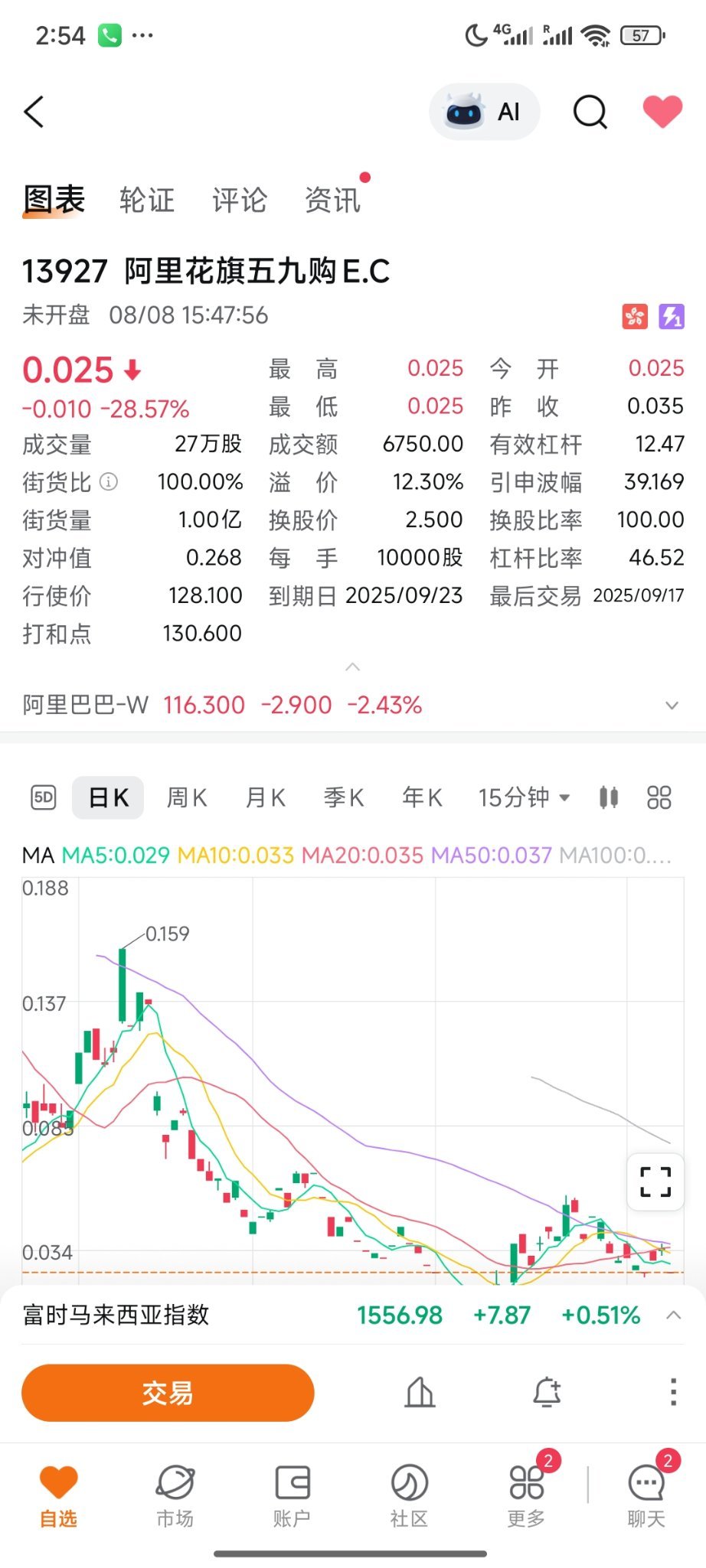This screenshot has width=706, height=1568.
Task: Switch to the 评论 tab
Action: click(240, 200)
